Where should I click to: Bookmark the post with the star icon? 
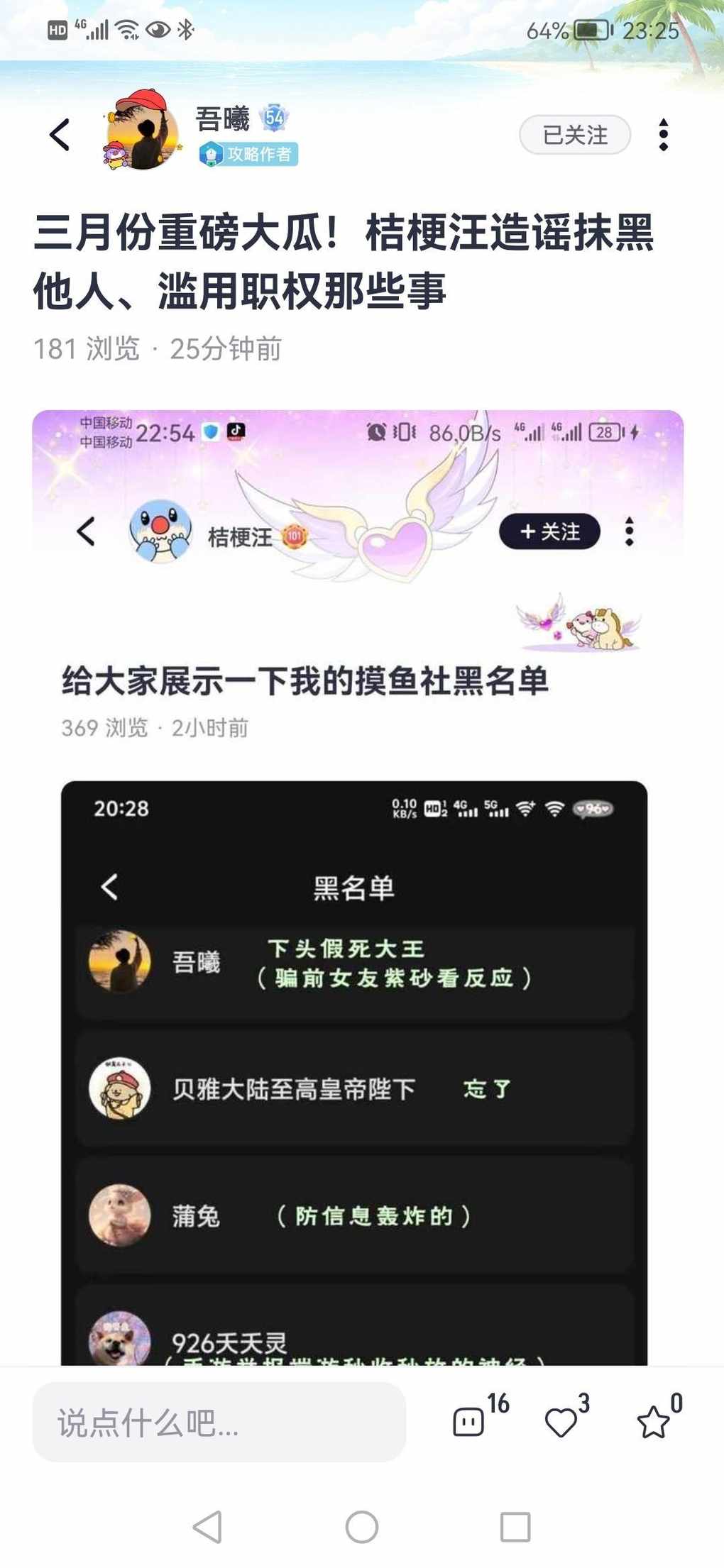click(652, 1422)
